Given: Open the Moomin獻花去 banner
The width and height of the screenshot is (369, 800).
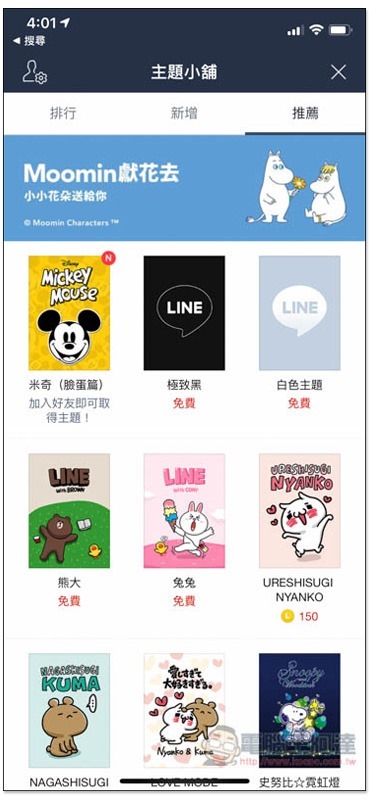Looking at the screenshot, I should (x=184, y=188).
